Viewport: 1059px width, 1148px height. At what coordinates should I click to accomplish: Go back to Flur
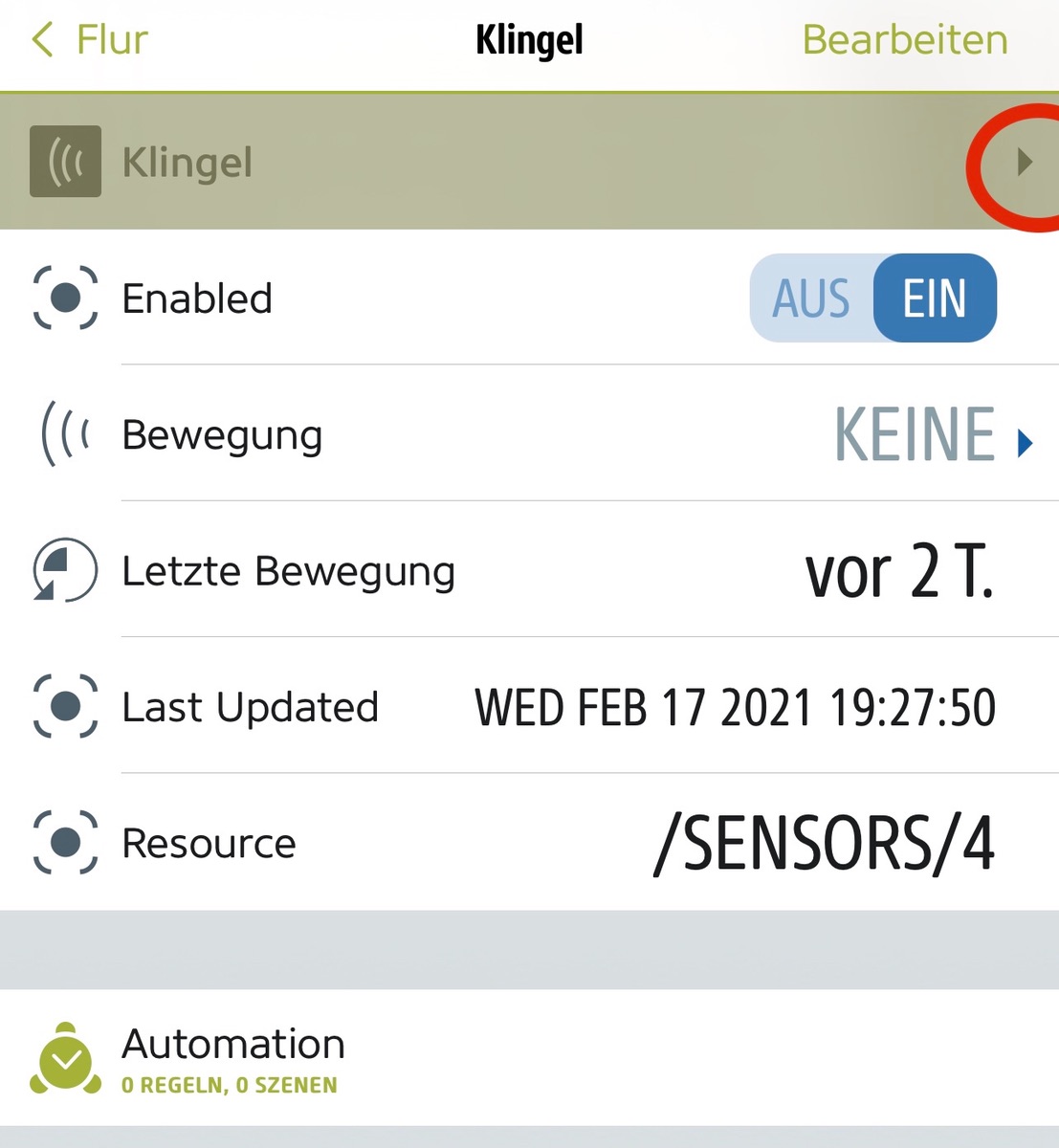coord(90,40)
